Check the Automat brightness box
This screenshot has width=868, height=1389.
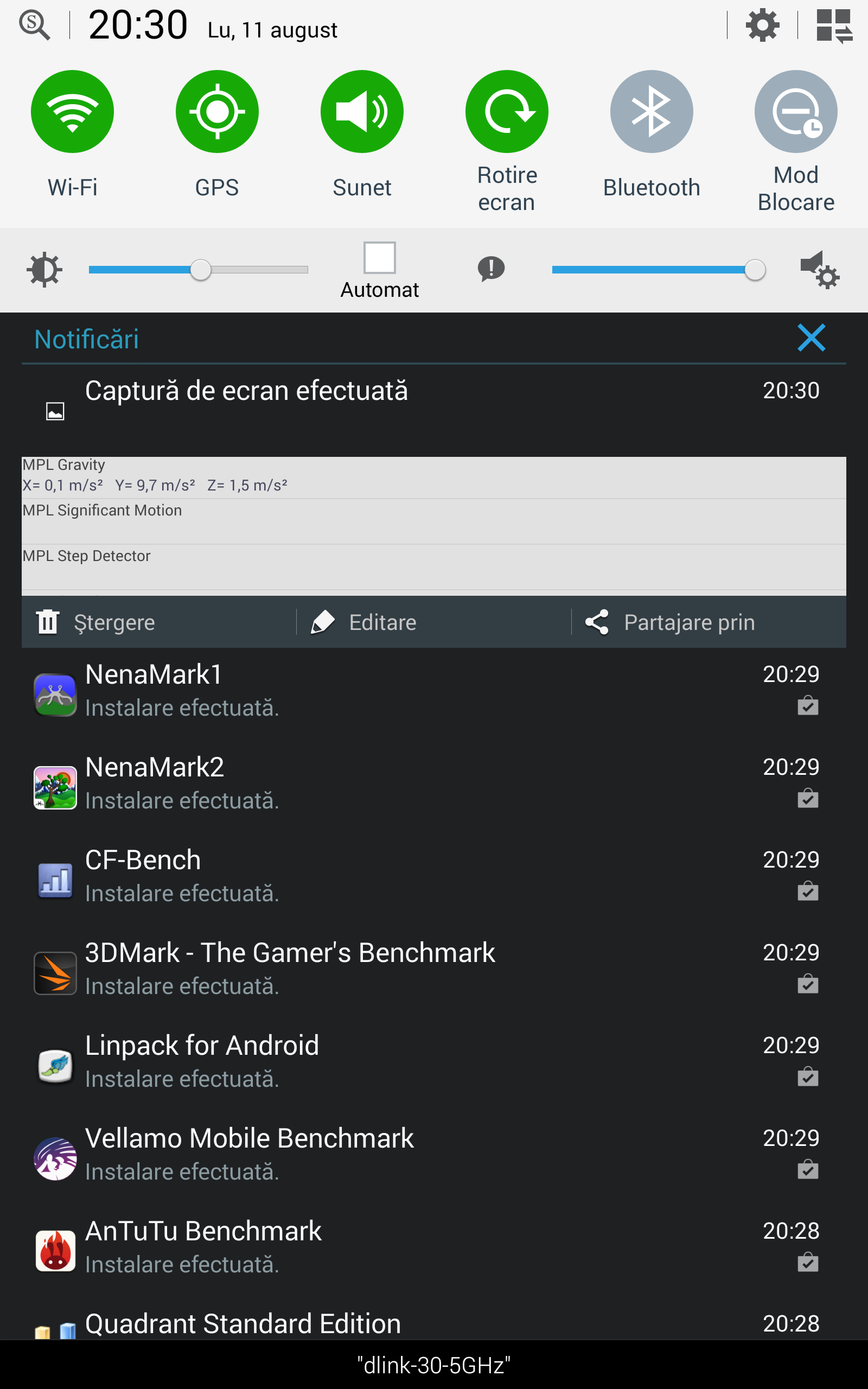[x=379, y=258]
